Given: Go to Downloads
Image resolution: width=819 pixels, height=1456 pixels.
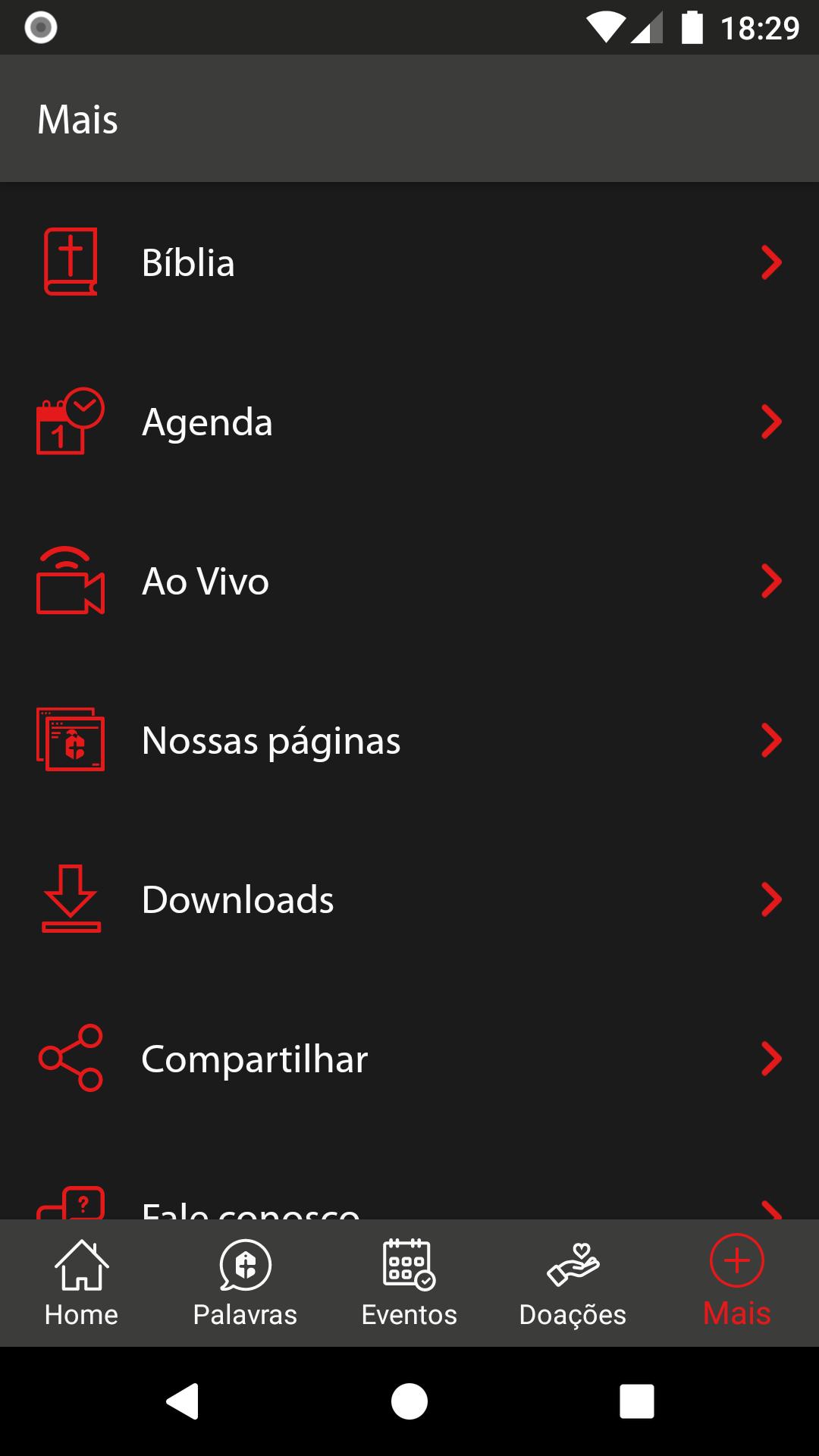Looking at the screenshot, I should point(409,899).
